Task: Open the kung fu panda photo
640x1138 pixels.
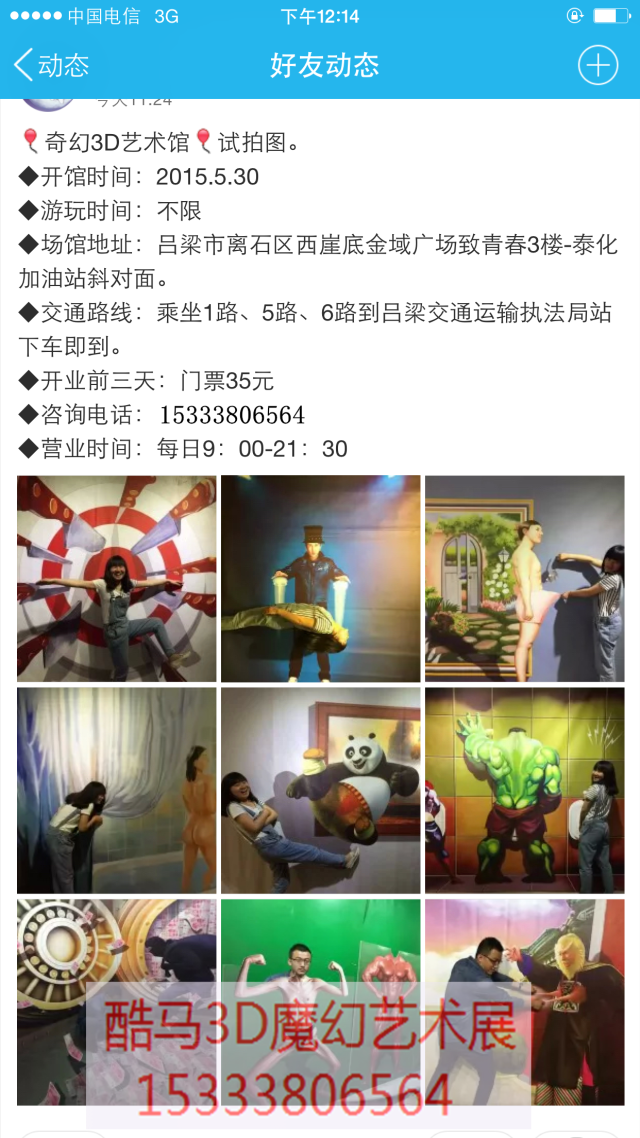Action: click(x=320, y=790)
